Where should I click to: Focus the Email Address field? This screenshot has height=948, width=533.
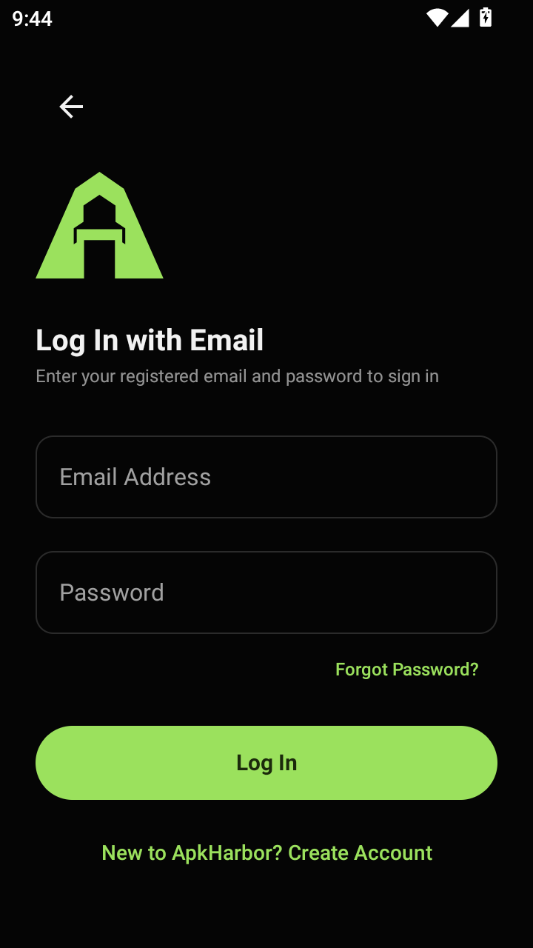tap(266, 477)
